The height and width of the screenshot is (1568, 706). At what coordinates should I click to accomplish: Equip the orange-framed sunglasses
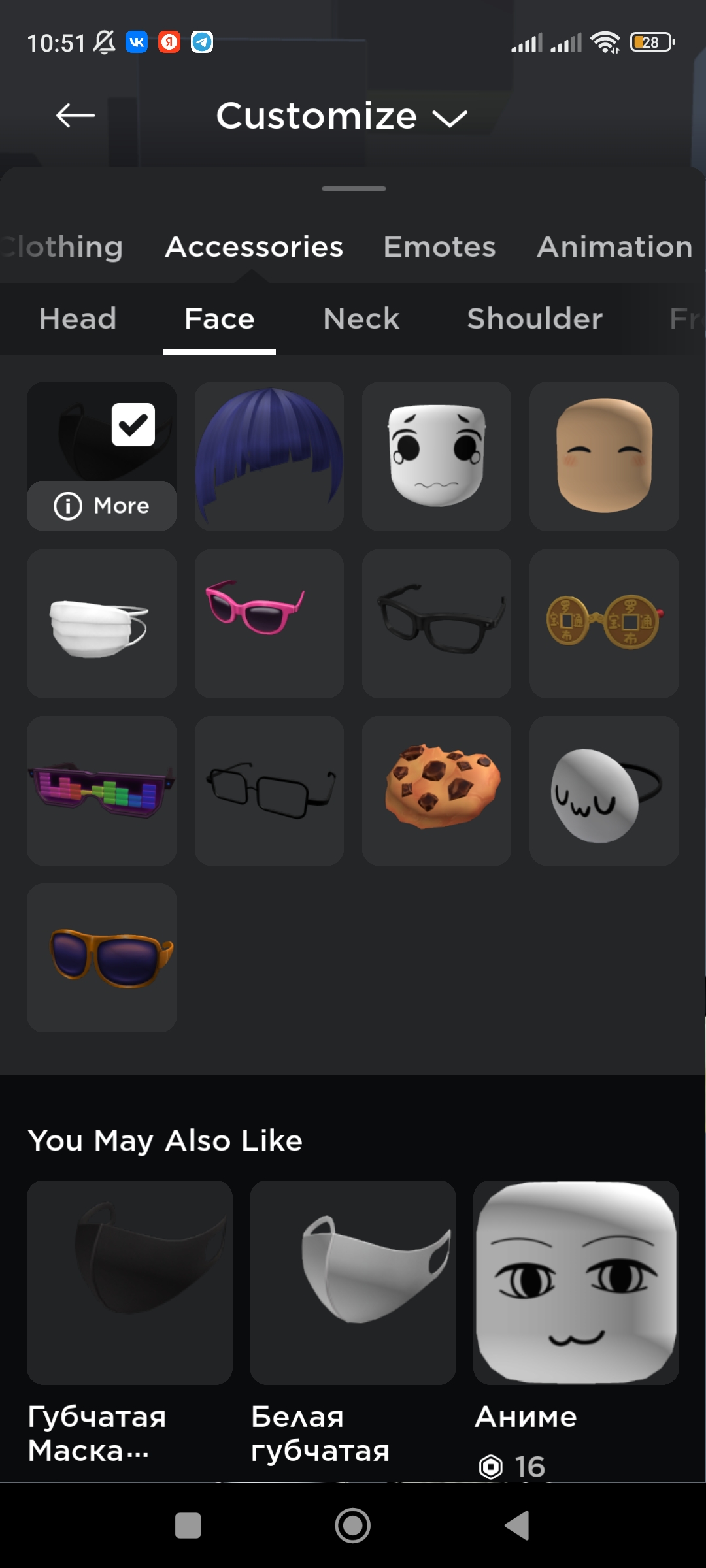tap(101, 958)
